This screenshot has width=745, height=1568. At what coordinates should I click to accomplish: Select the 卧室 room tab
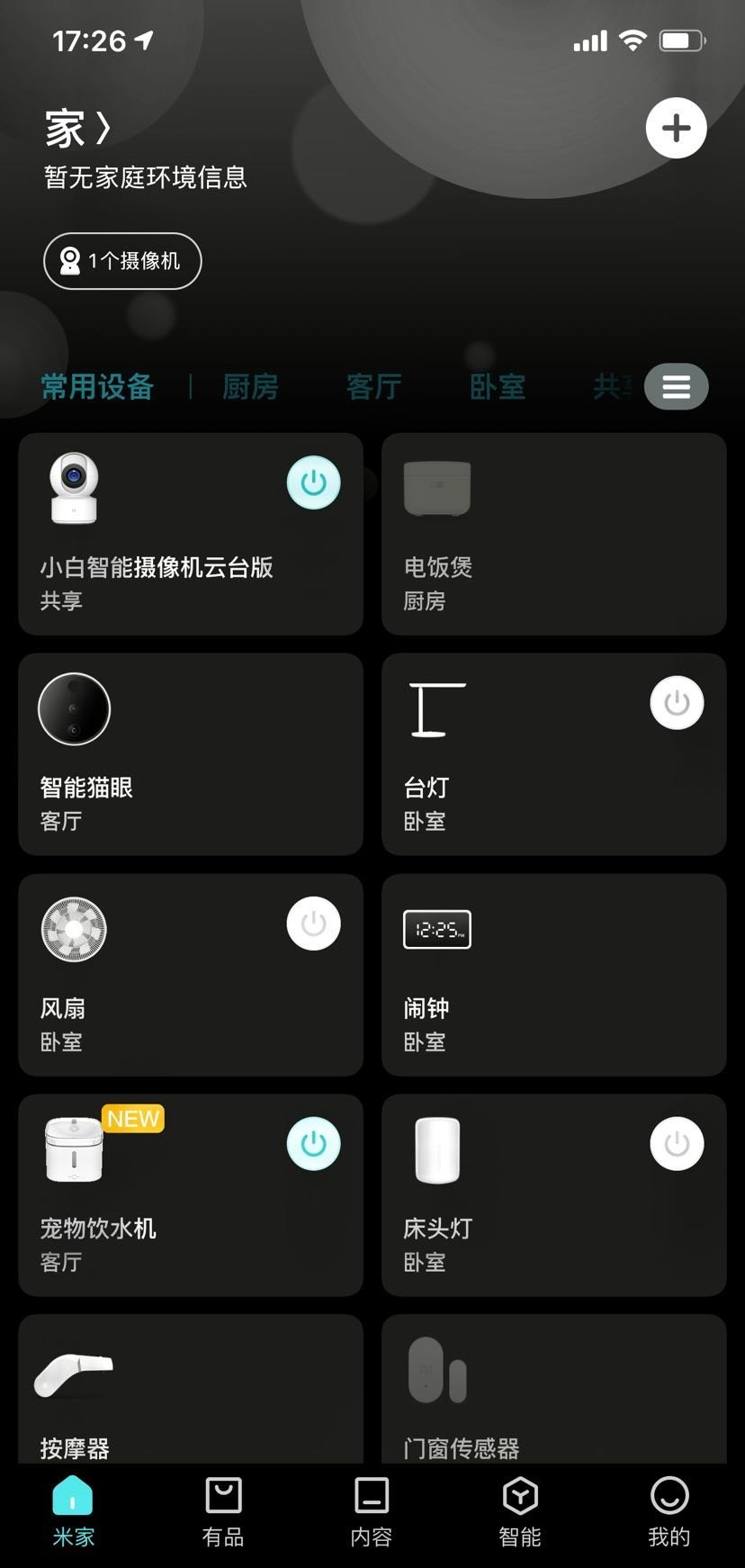pyautogui.click(x=497, y=387)
